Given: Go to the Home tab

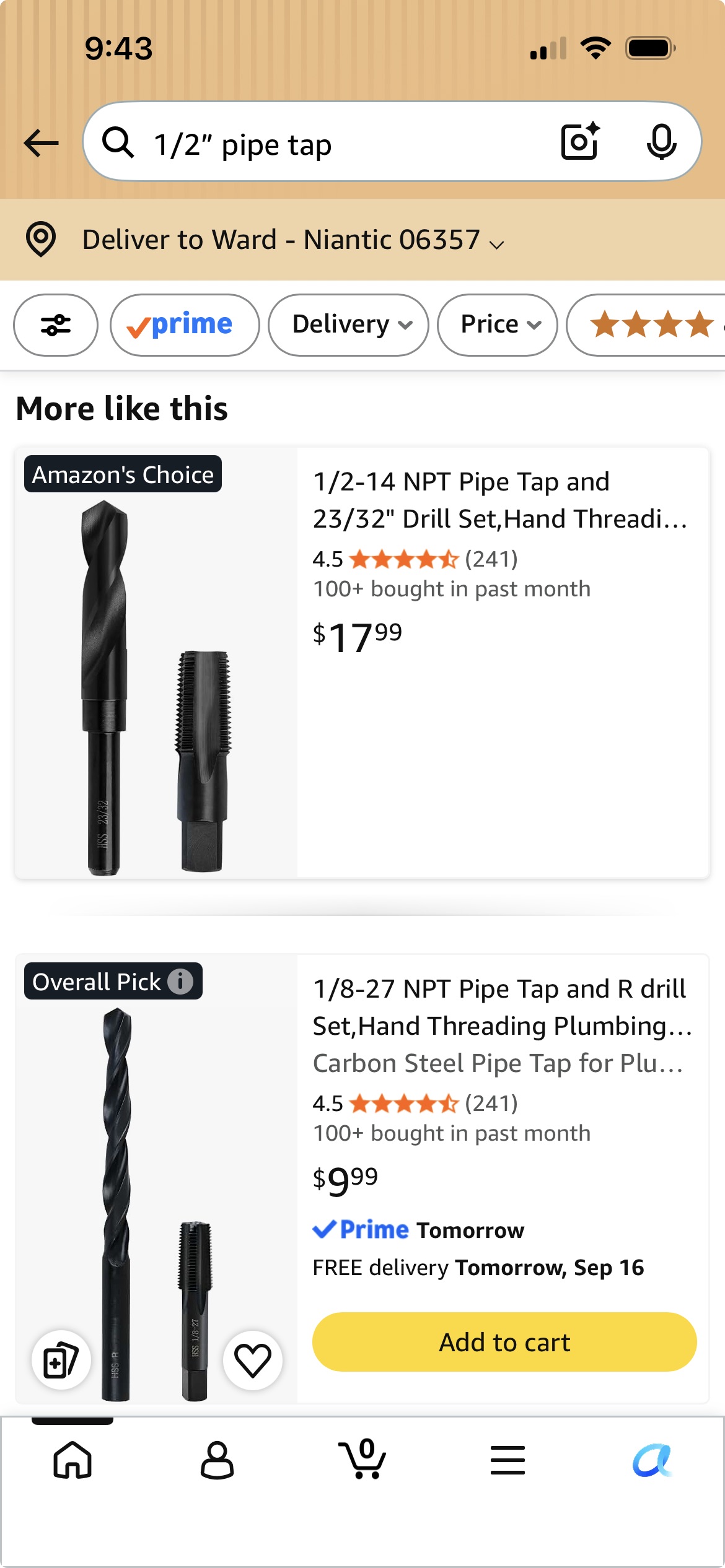Looking at the screenshot, I should (72, 1460).
